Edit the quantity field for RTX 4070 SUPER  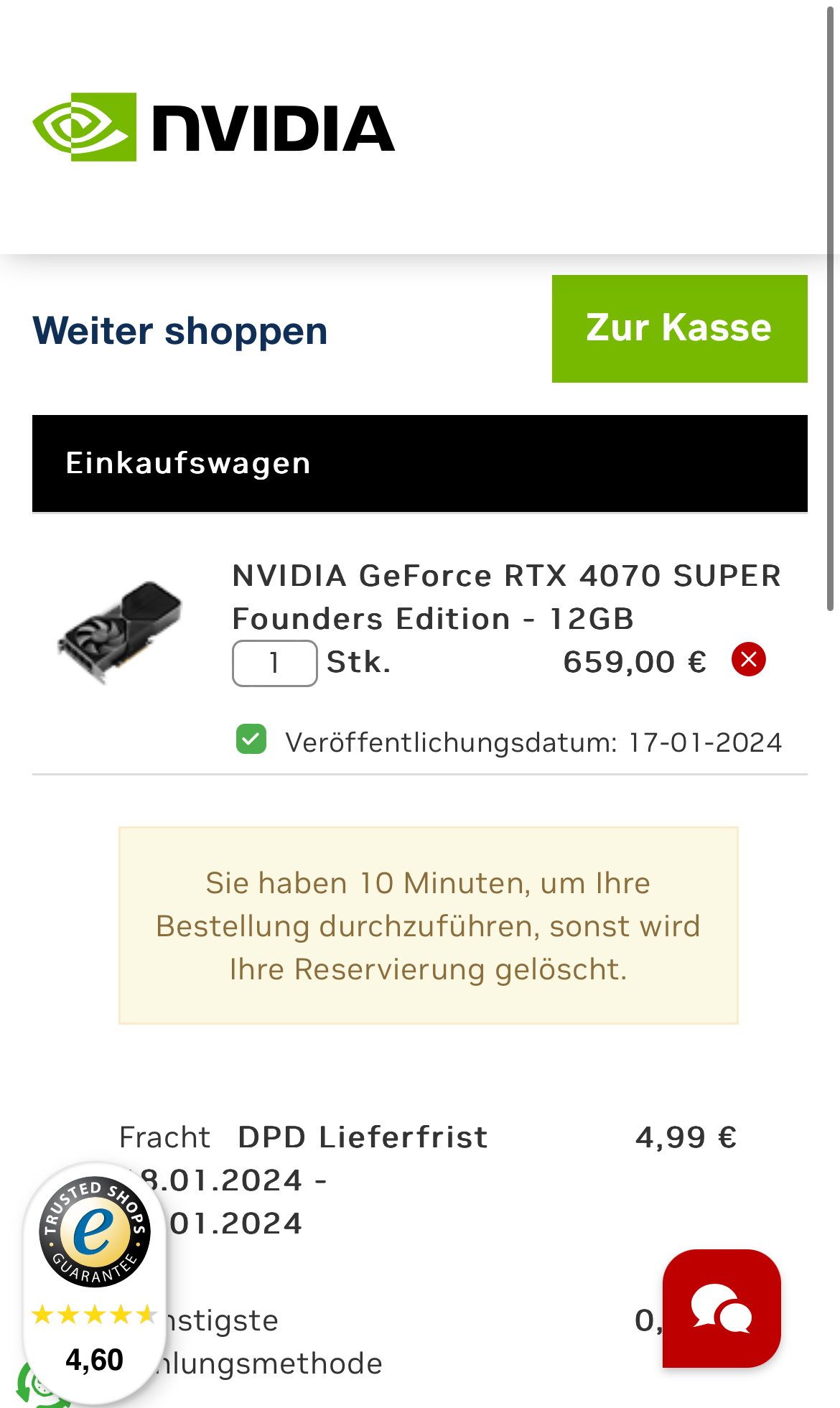coord(274,663)
